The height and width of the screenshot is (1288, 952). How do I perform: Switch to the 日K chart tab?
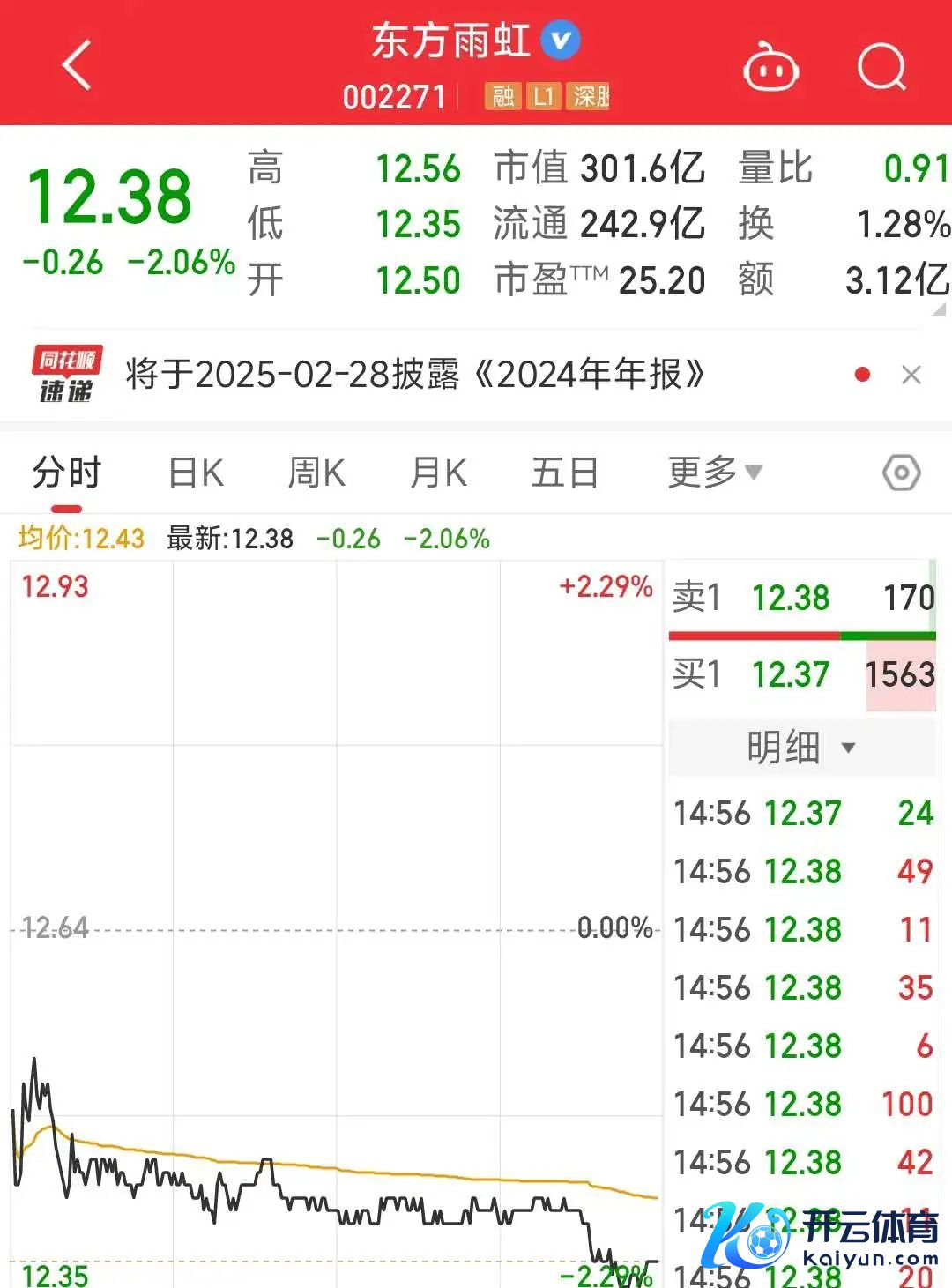196,473
